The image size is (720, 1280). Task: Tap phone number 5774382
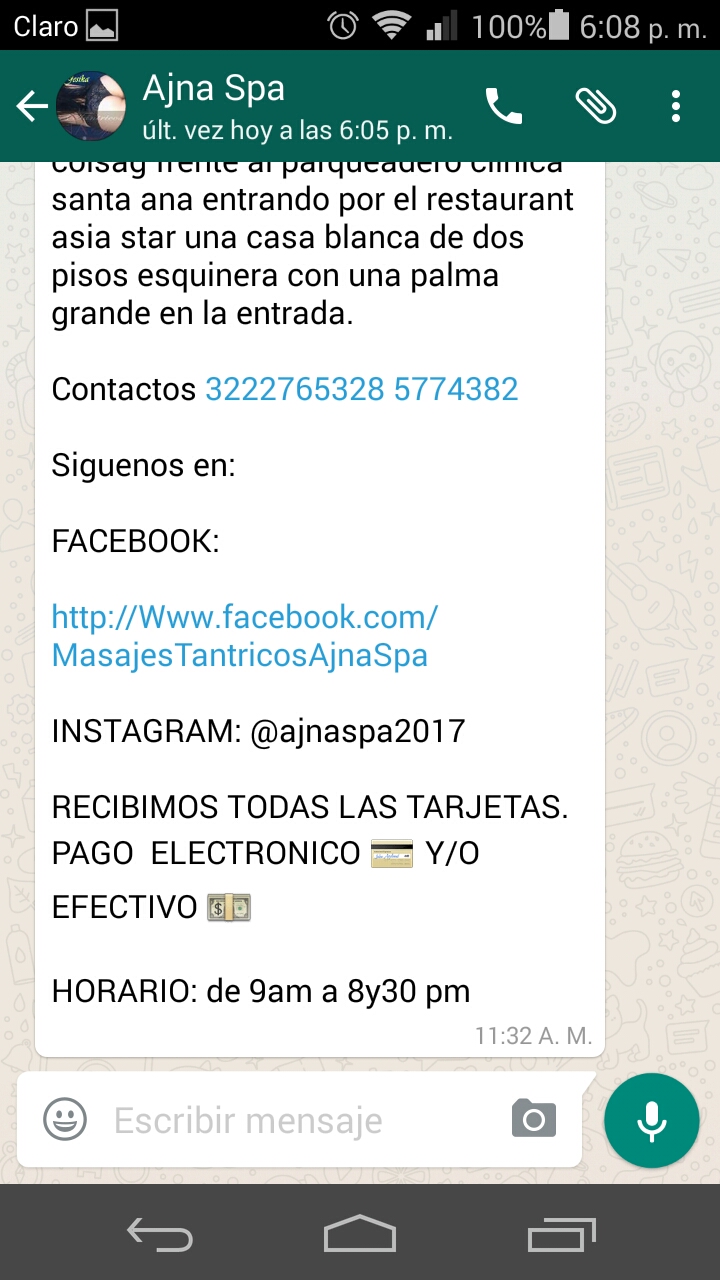456,388
